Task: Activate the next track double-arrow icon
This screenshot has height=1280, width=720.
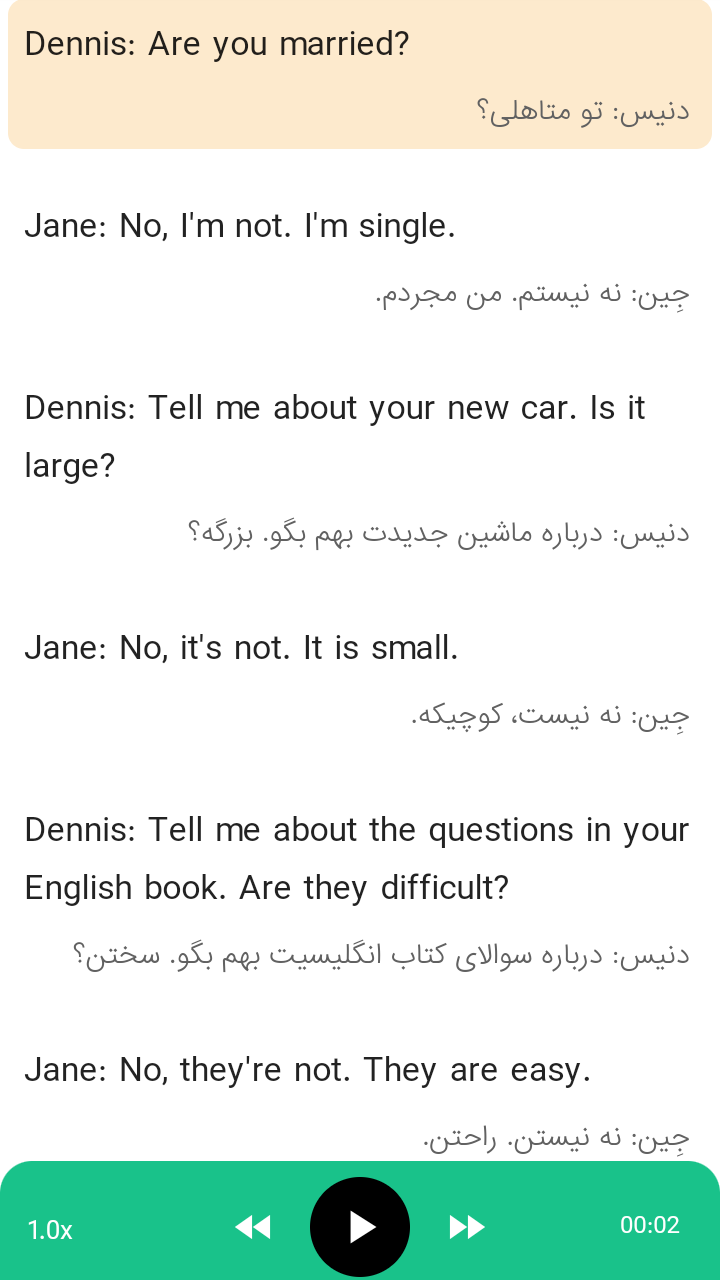Action: [466, 1226]
